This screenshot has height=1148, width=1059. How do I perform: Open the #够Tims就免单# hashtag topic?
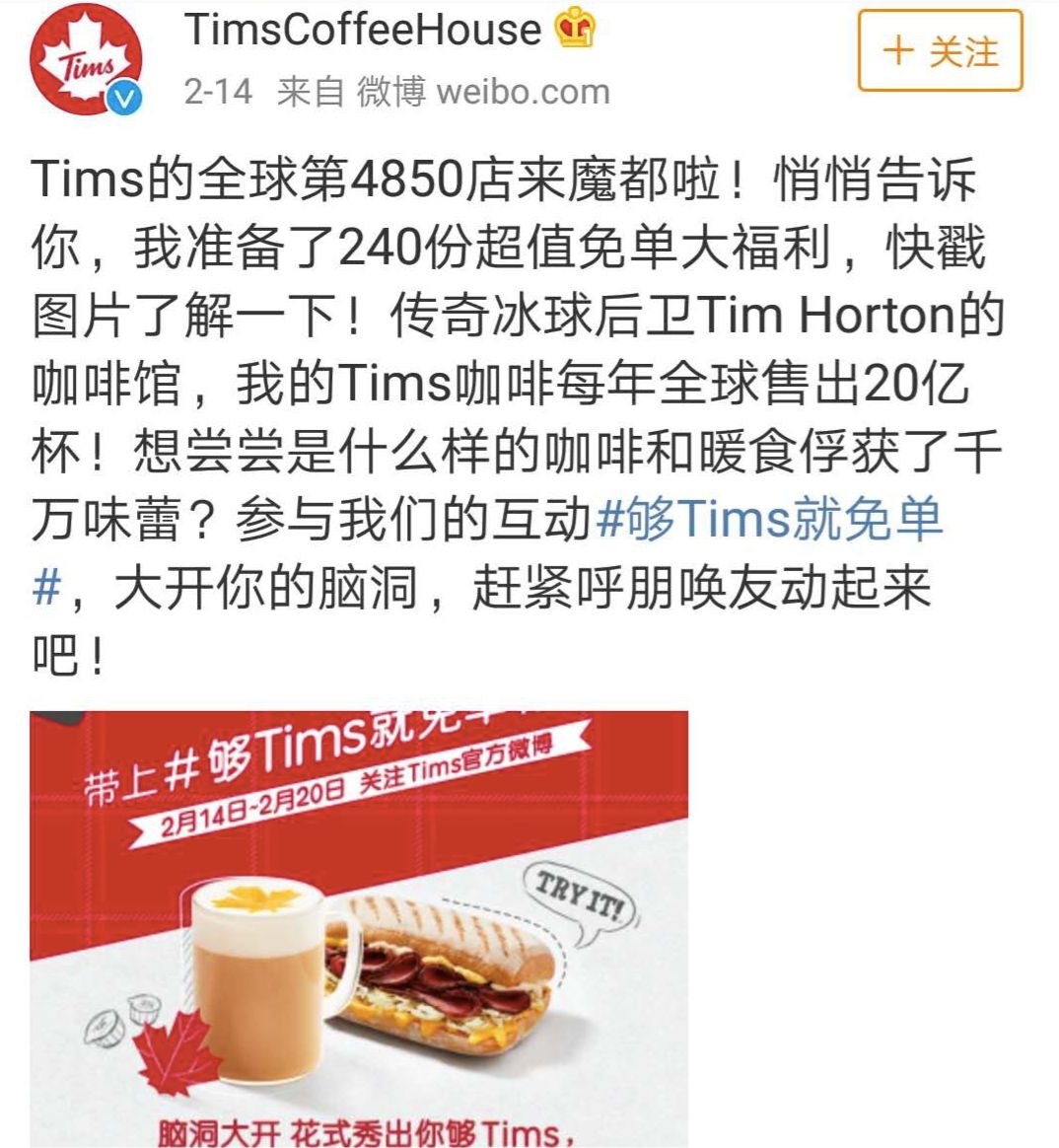click(x=770, y=520)
